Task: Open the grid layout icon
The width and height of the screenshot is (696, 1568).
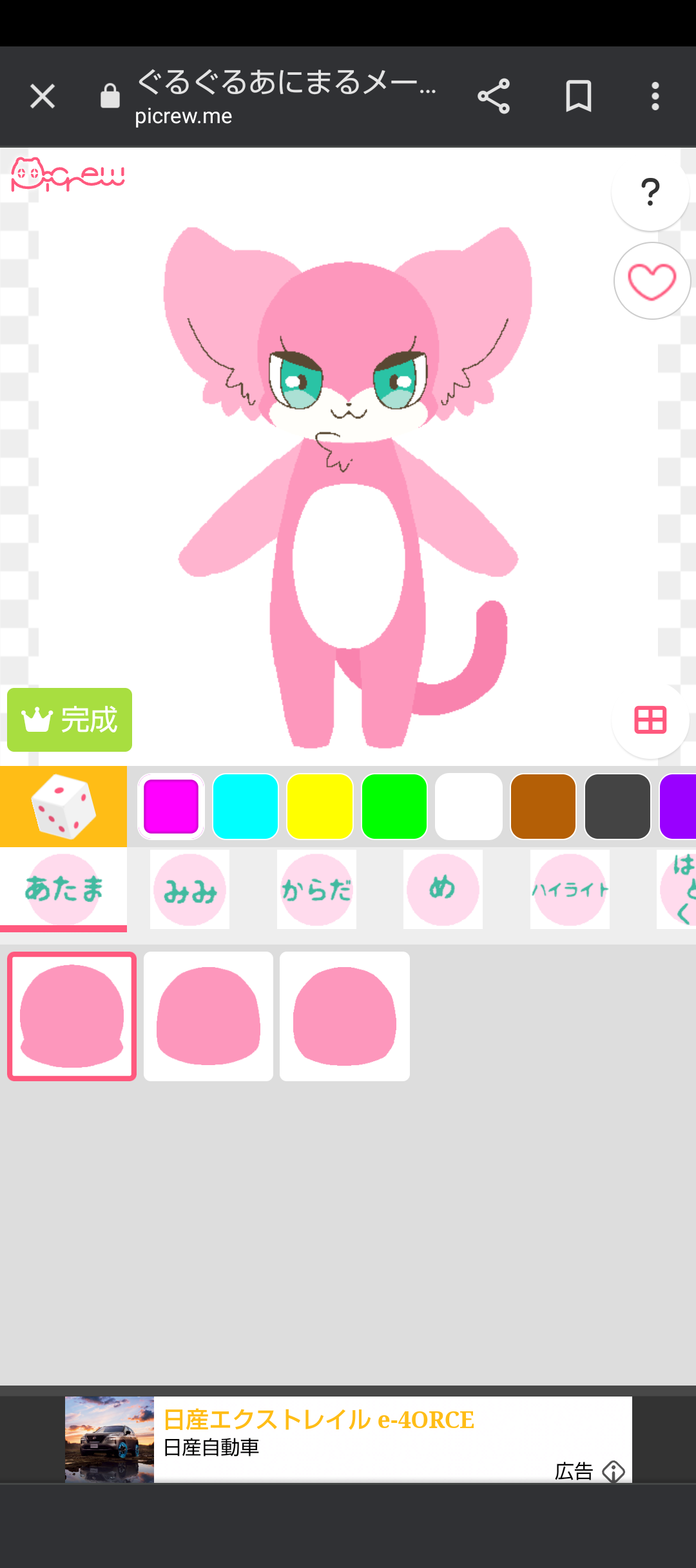Action: [x=650, y=720]
